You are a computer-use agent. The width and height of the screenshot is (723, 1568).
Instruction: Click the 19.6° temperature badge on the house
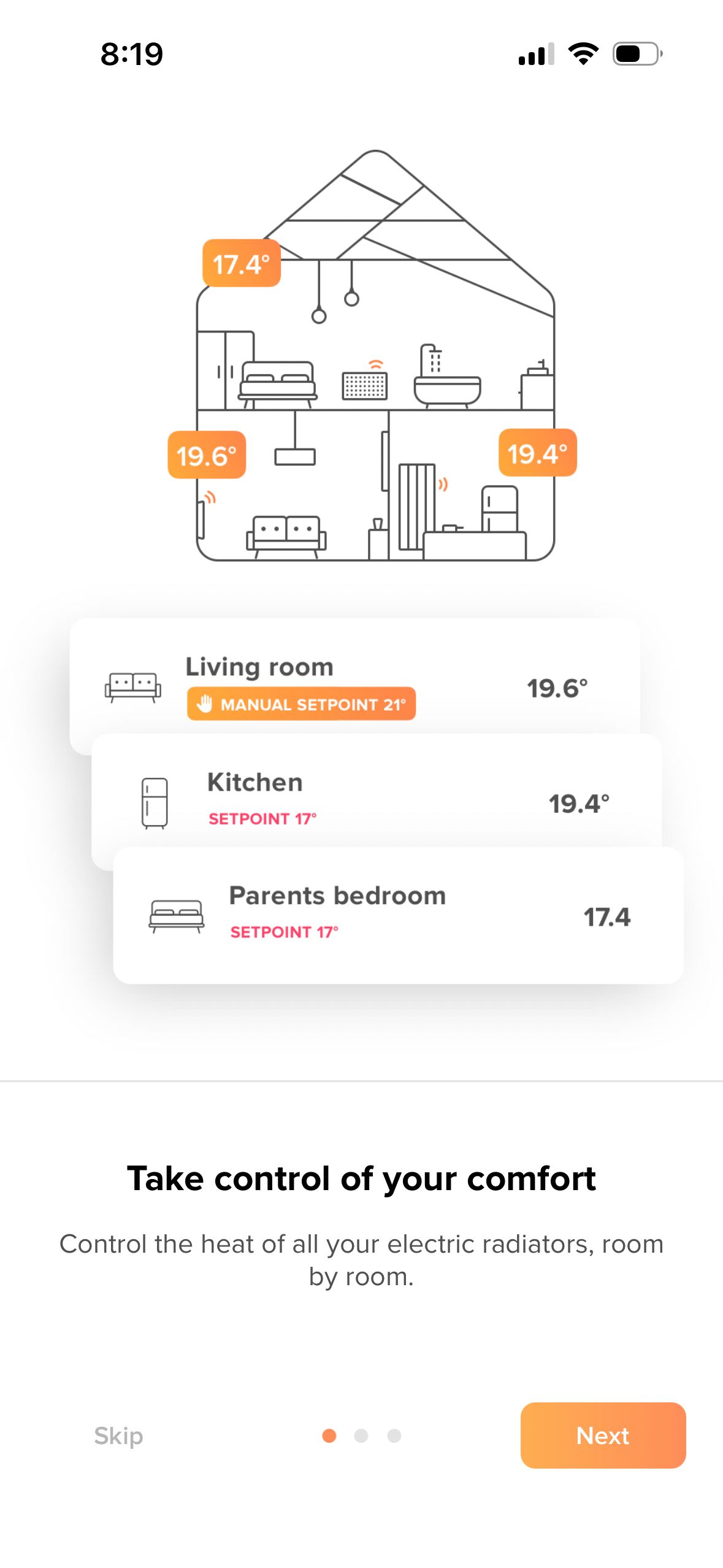pyautogui.click(x=206, y=455)
